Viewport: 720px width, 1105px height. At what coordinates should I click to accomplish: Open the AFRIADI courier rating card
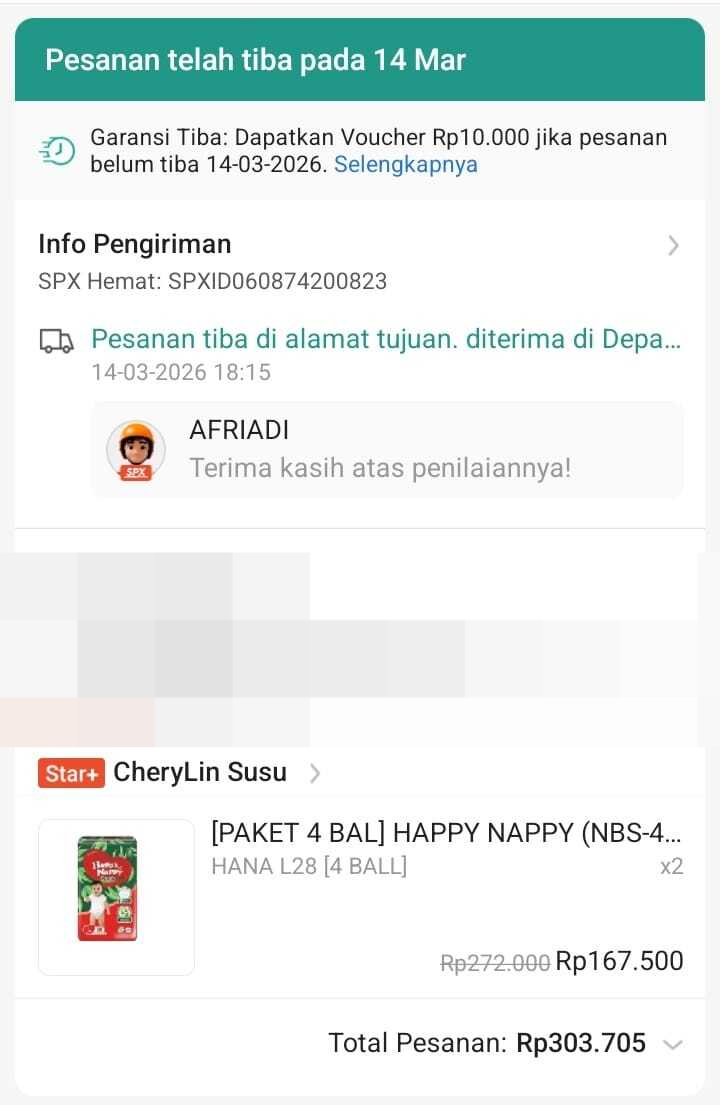coord(386,449)
